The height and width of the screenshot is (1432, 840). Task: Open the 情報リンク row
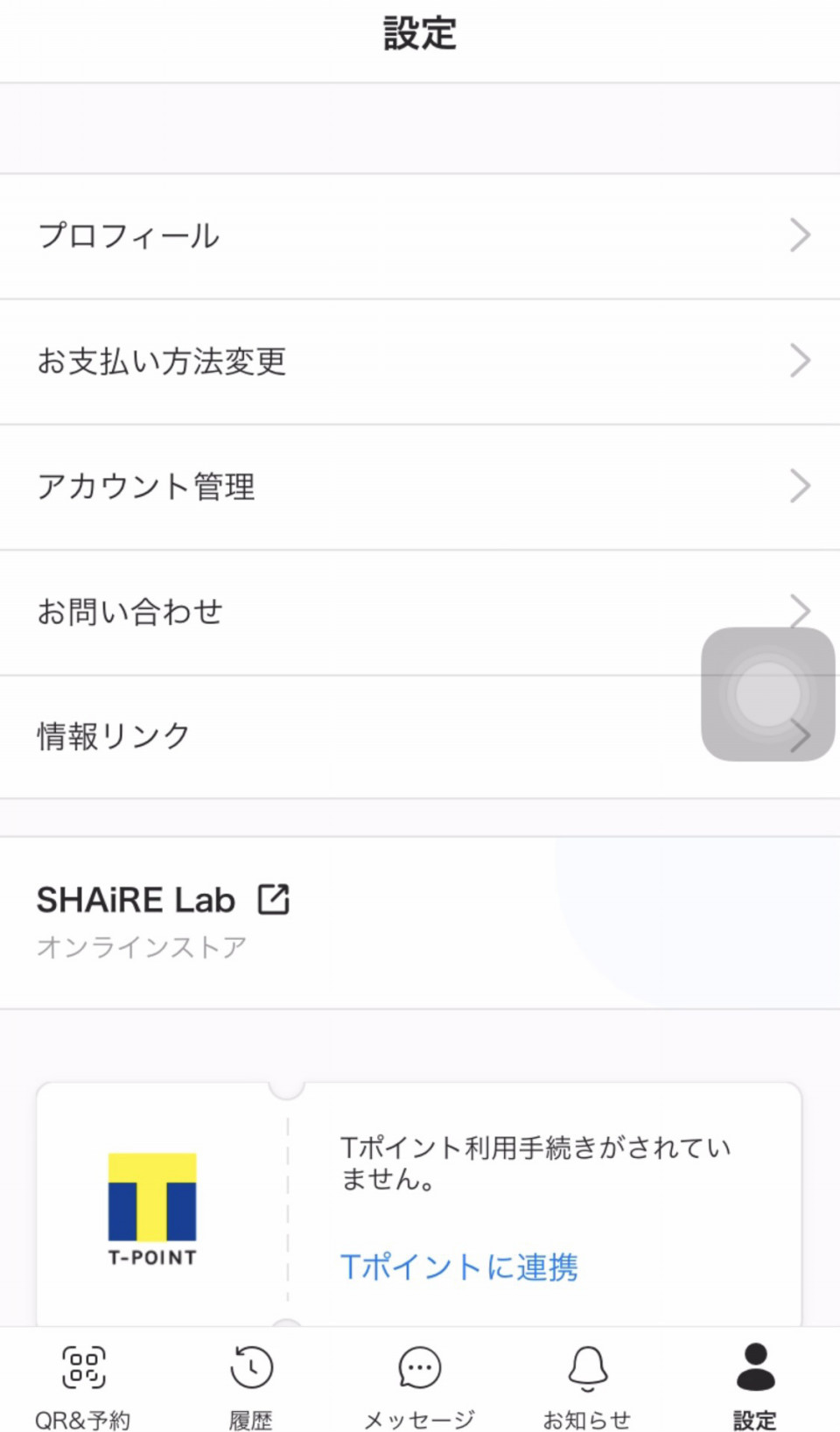click(x=420, y=736)
